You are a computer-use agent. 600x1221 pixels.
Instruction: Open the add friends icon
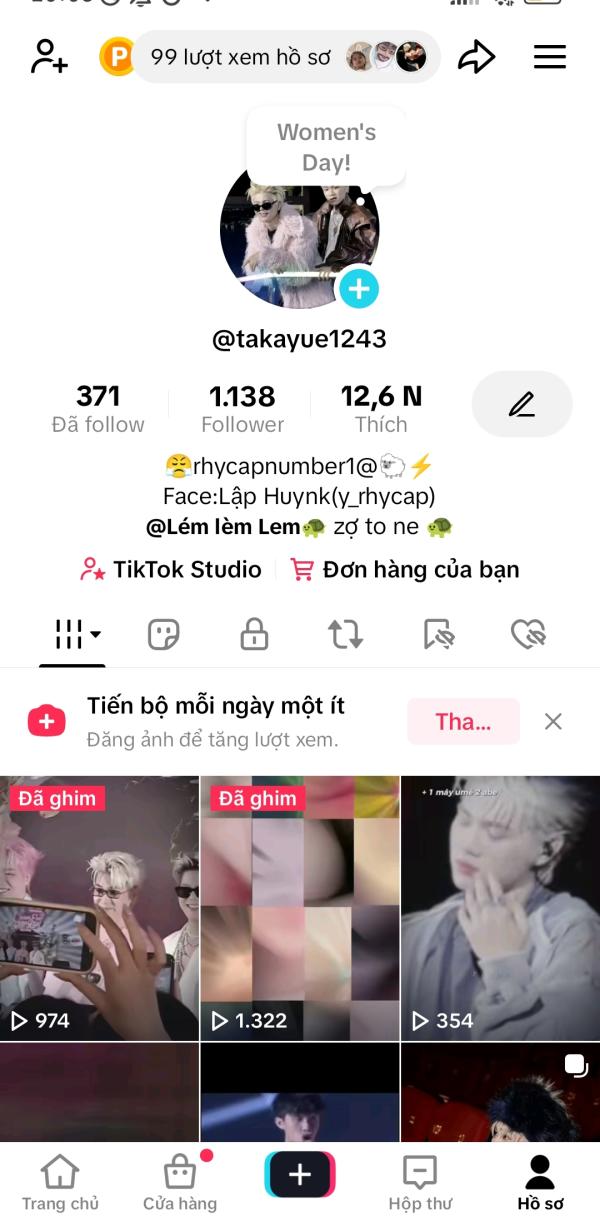(x=49, y=57)
